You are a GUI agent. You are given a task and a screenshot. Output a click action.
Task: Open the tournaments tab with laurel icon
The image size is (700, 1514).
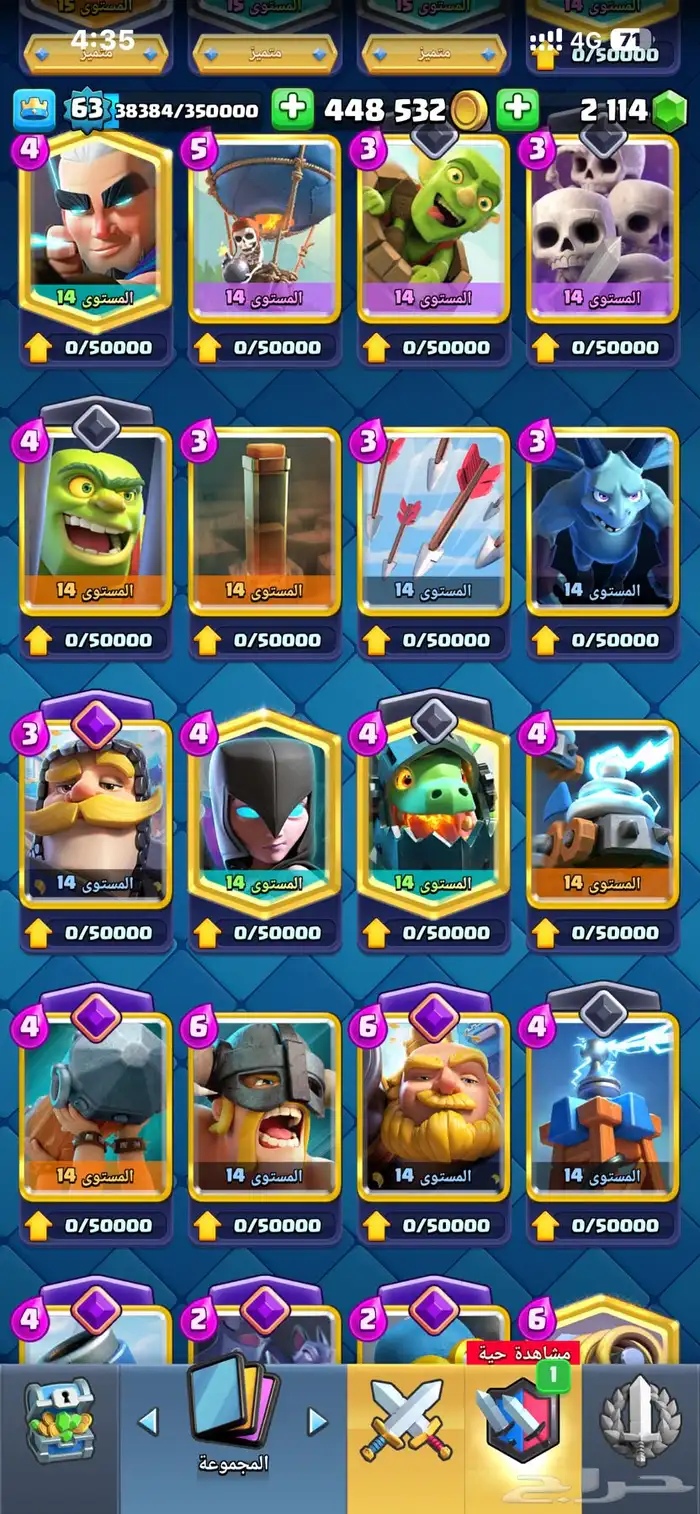pos(640,1420)
